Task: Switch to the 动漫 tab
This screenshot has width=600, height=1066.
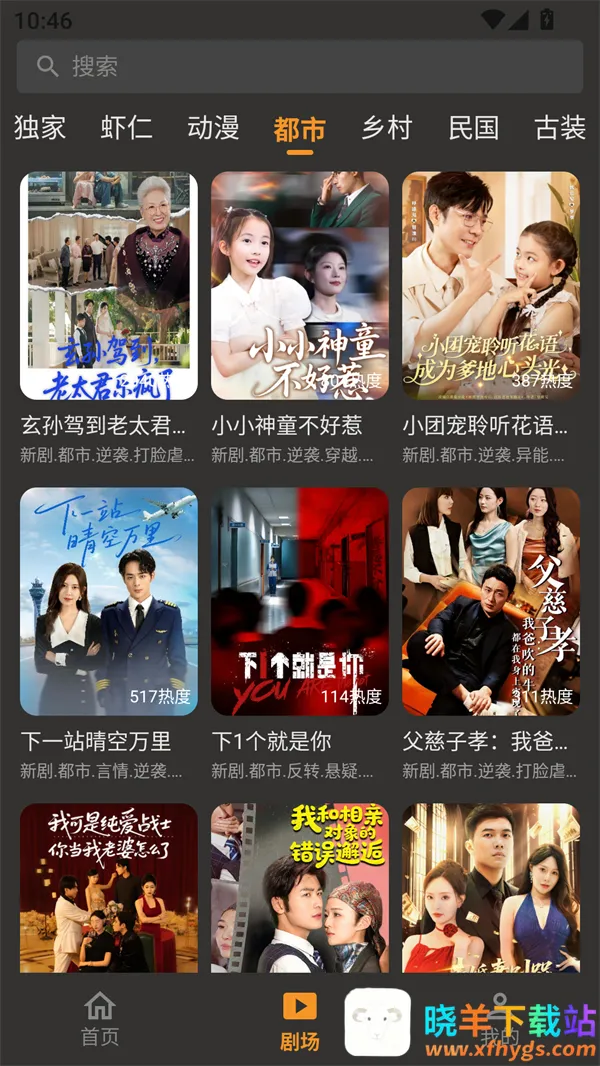Action: coord(213,128)
